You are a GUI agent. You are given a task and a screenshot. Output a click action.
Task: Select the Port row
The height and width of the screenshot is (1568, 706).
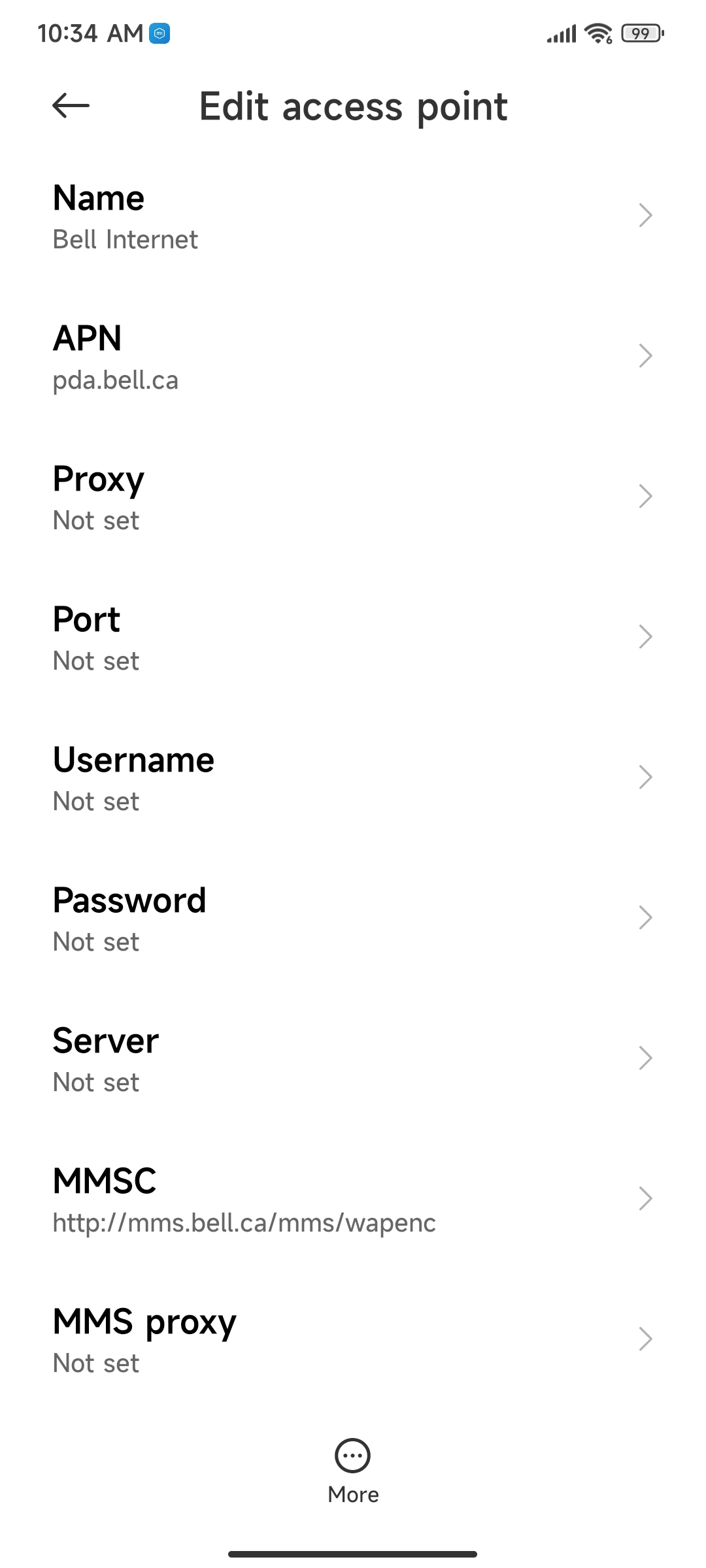353,638
